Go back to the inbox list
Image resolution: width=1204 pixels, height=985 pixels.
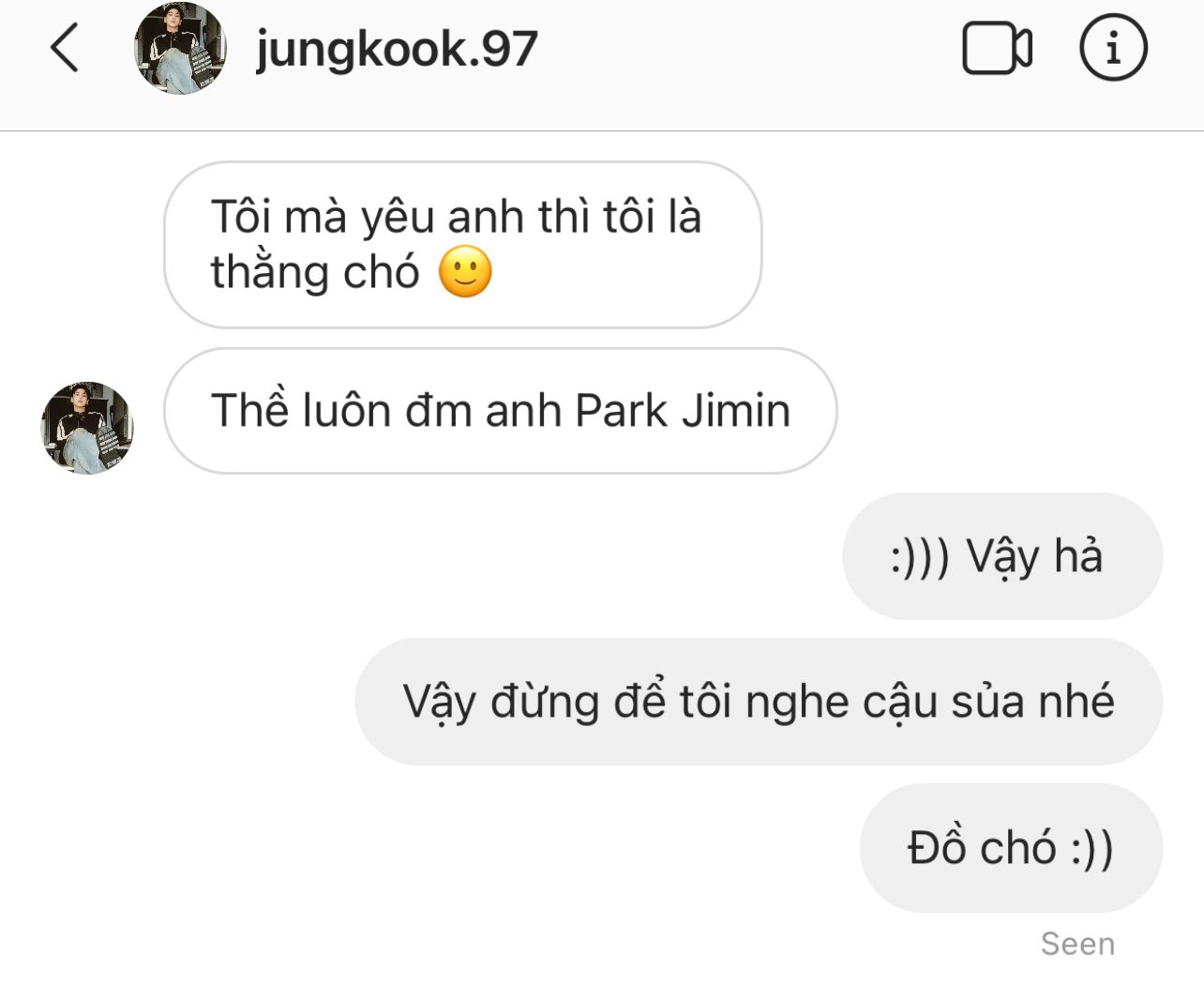64,49
